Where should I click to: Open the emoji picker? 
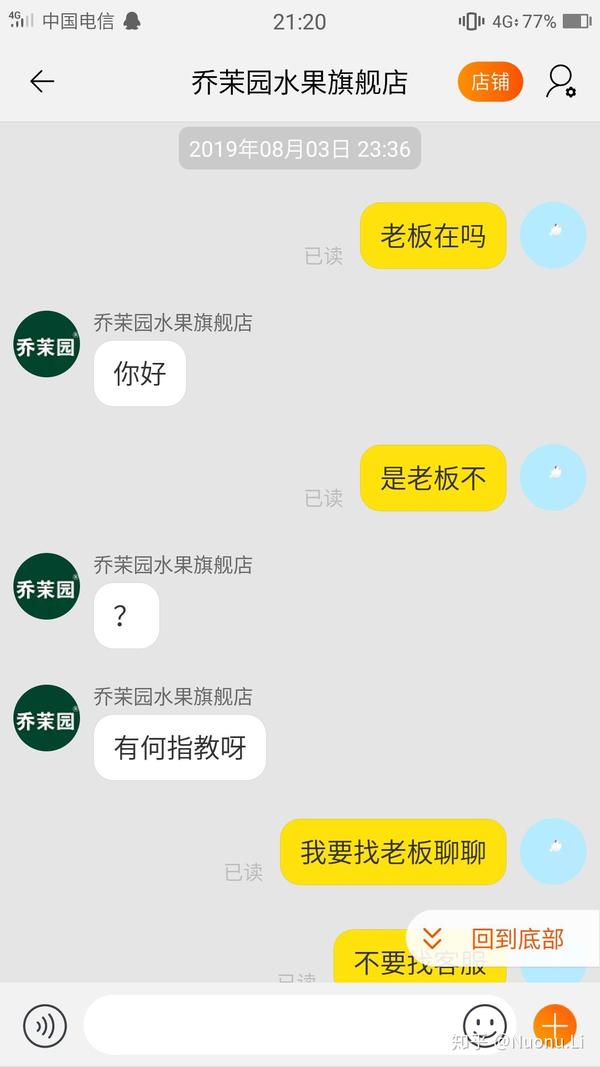click(x=485, y=1025)
